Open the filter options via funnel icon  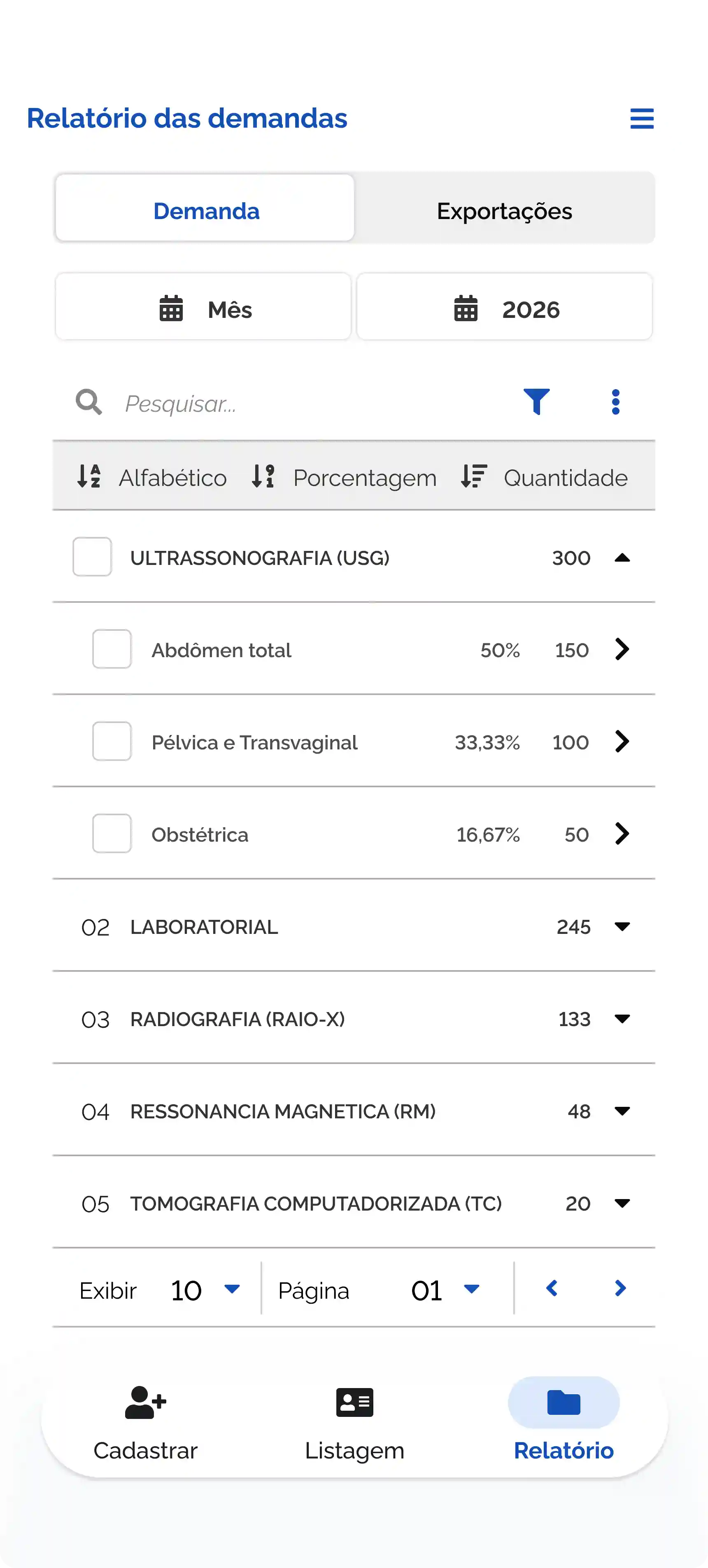point(536,402)
